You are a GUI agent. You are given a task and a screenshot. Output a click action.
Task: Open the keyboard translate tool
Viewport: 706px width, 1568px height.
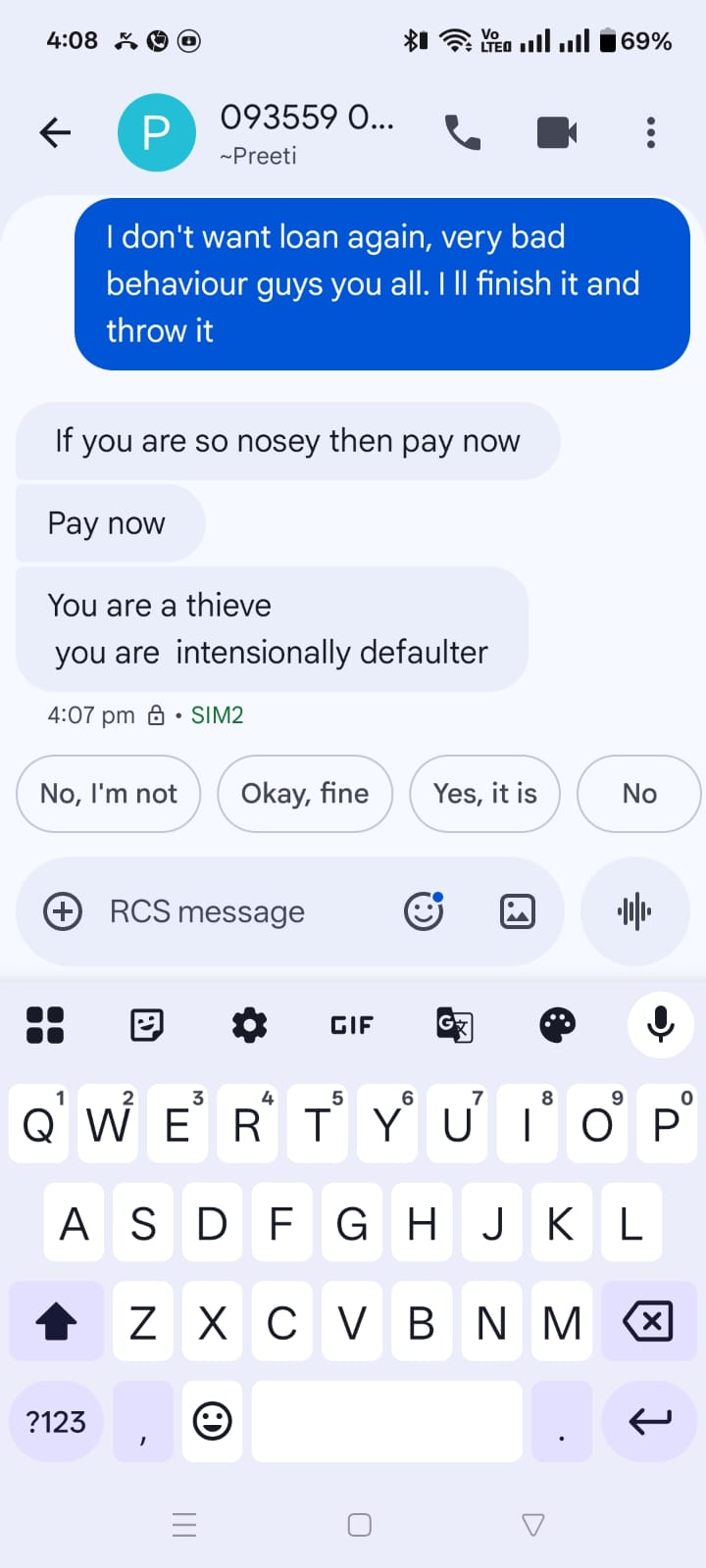pyautogui.click(x=454, y=1025)
